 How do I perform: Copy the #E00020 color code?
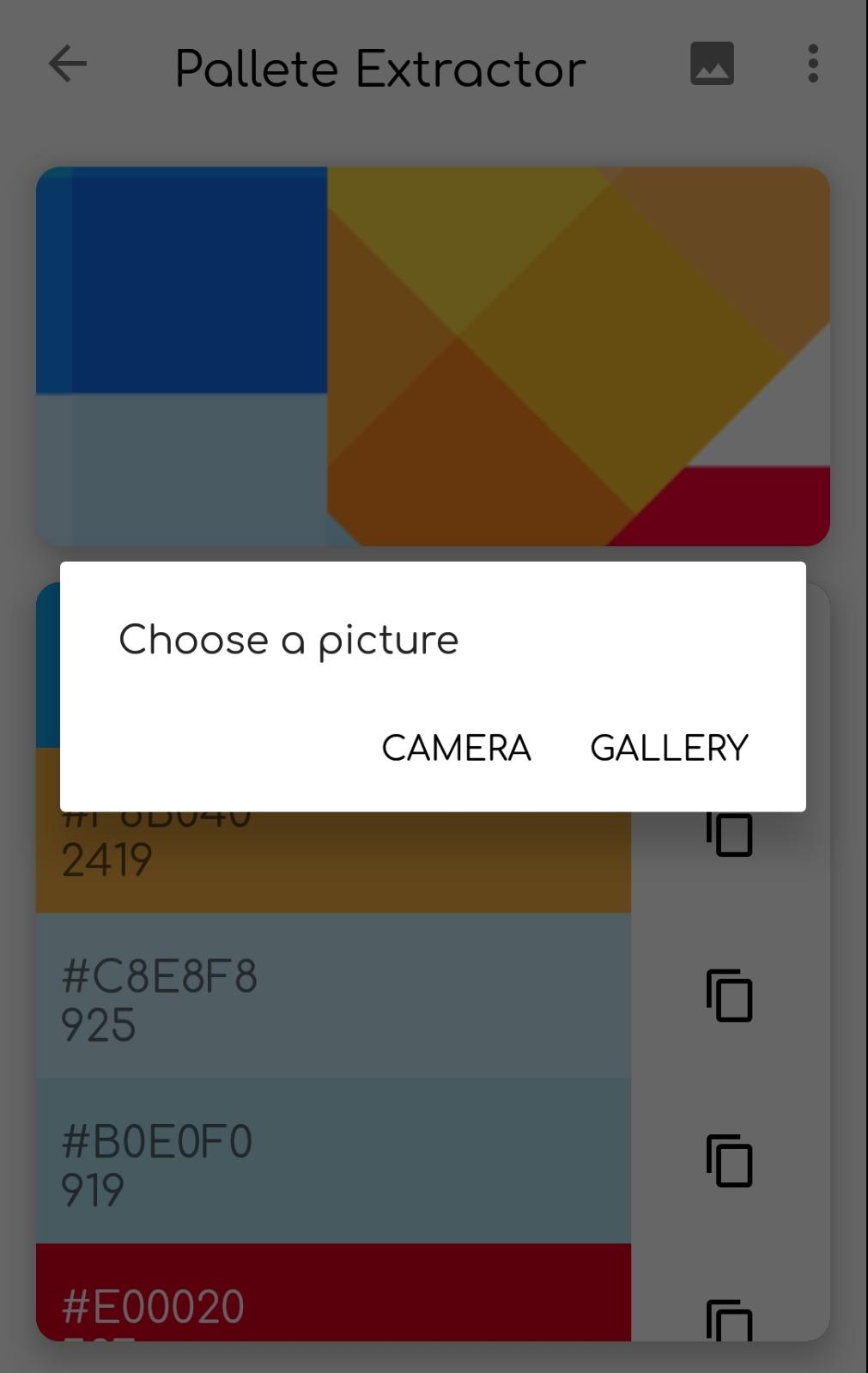[729, 1320]
